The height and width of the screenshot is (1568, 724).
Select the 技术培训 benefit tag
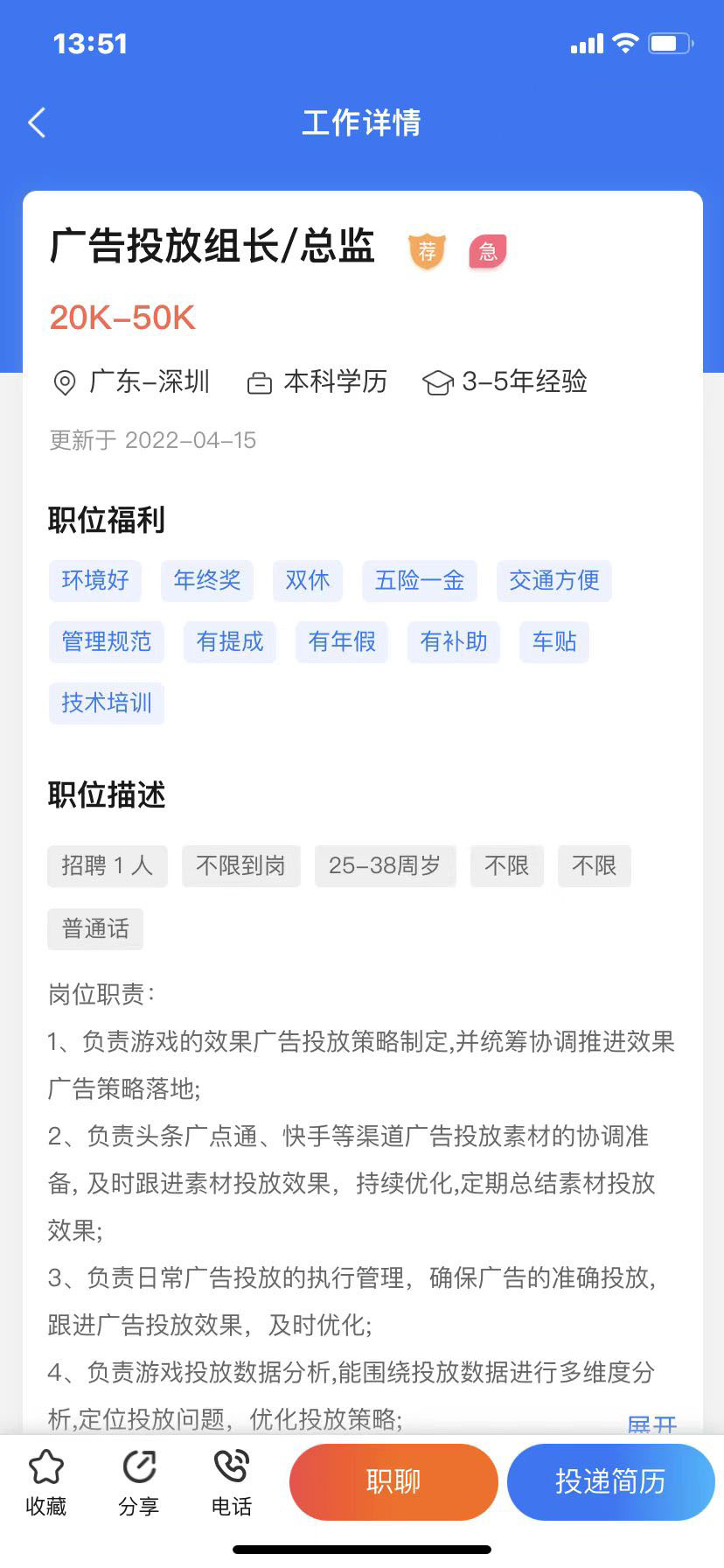[x=106, y=703]
